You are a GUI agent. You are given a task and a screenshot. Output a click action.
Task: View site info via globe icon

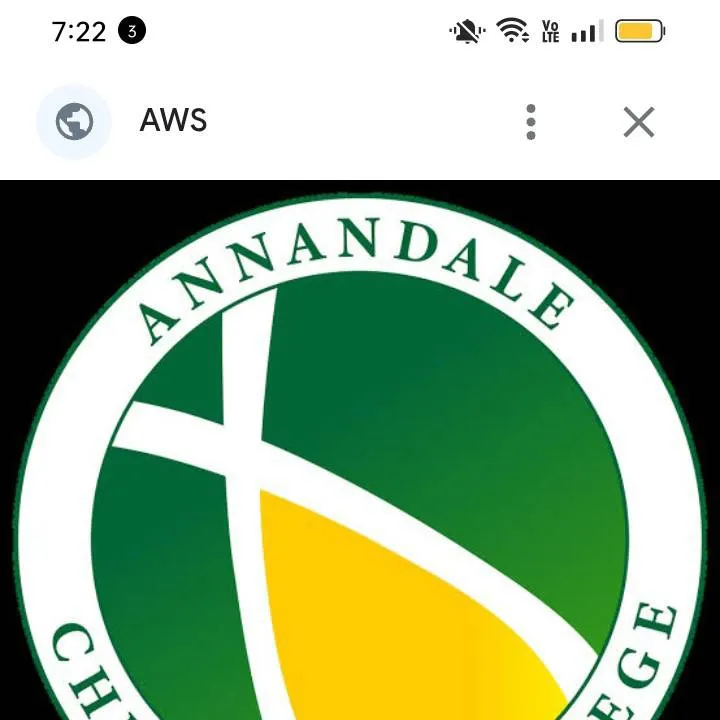(74, 122)
